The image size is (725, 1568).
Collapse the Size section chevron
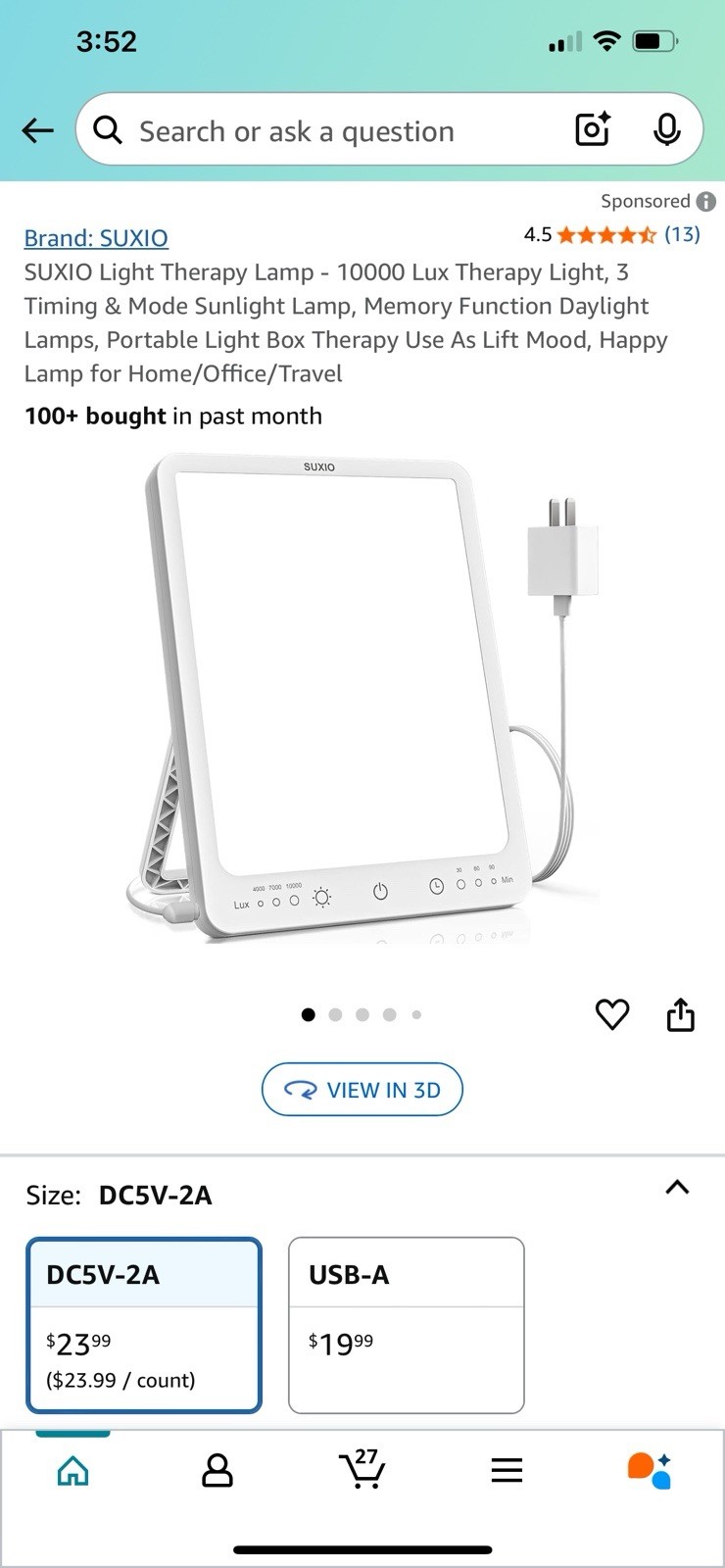pyautogui.click(x=677, y=1188)
